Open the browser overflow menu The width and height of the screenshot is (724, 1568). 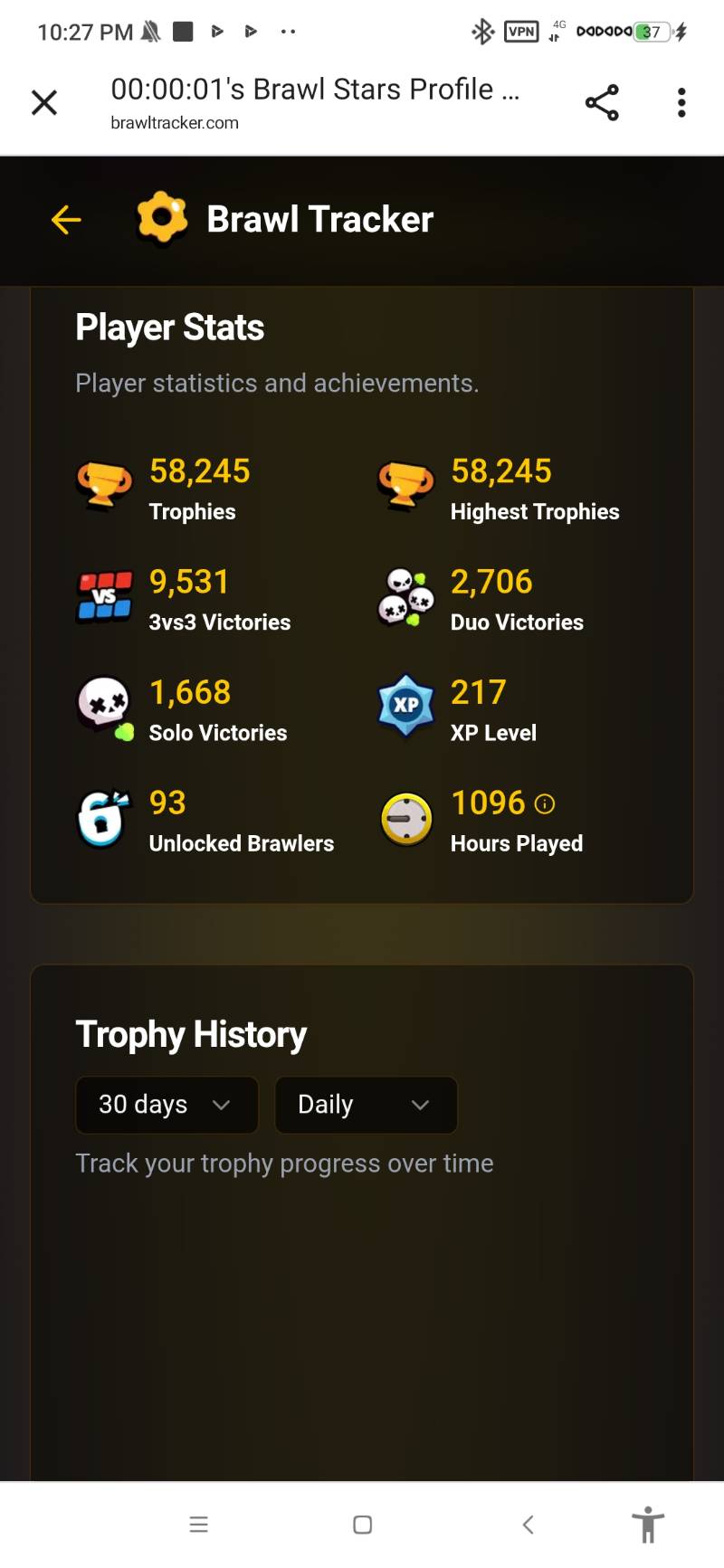coord(681,103)
